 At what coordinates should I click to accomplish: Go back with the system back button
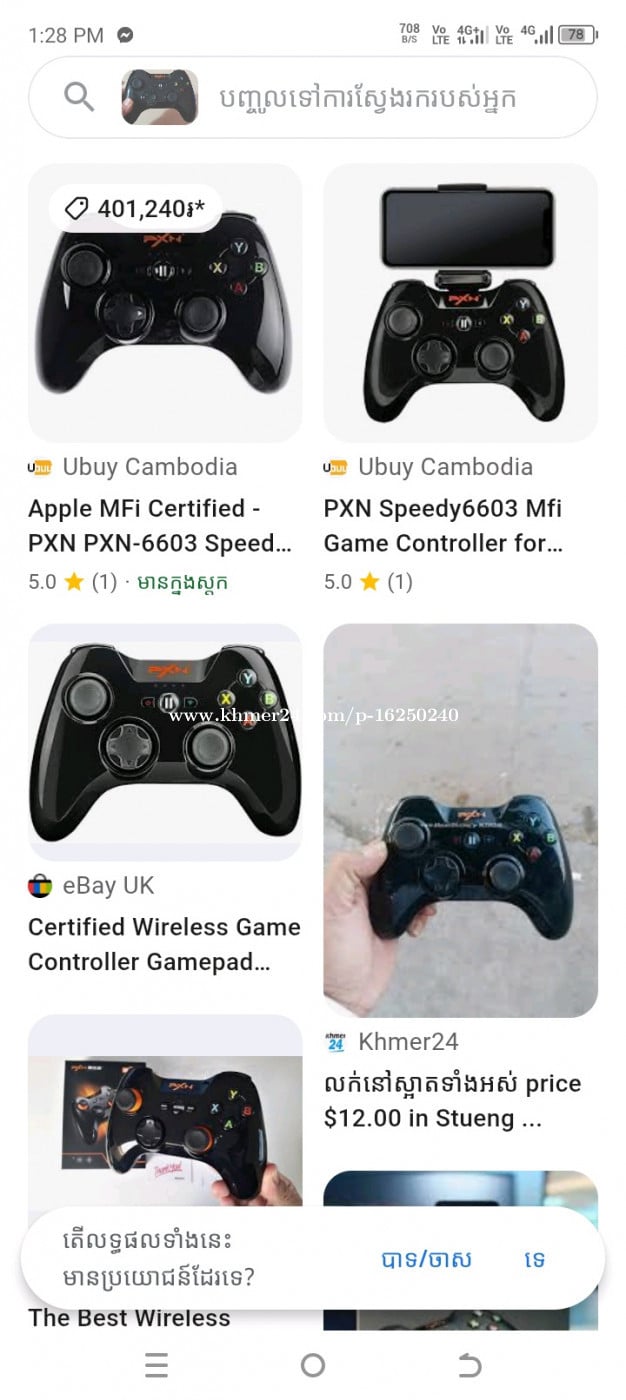(469, 1365)
